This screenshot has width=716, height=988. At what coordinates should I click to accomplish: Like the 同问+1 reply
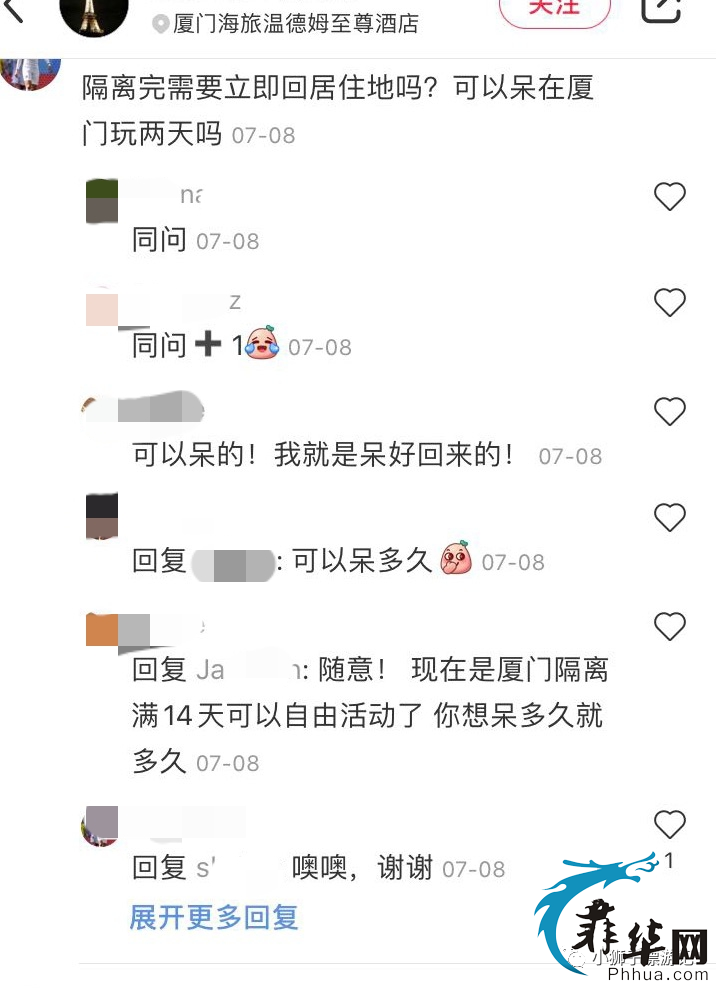coord(669,302)
